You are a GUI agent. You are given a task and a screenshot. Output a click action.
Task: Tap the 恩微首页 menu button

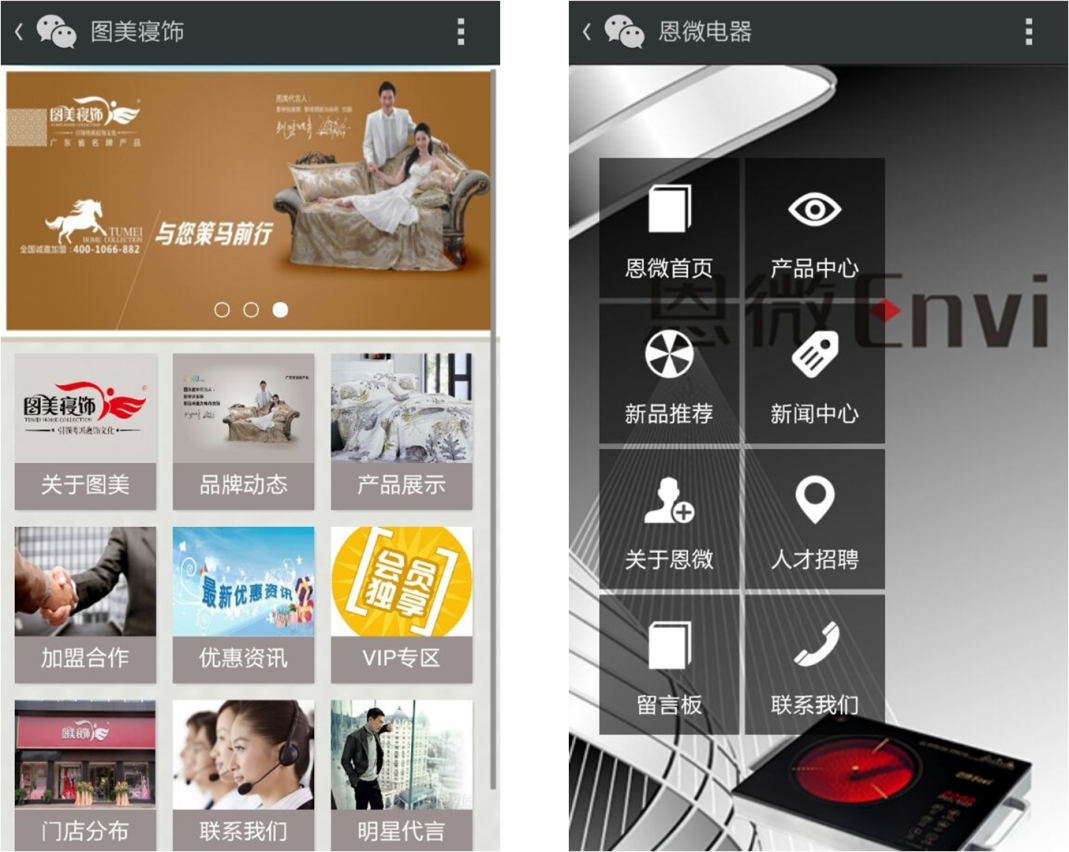tap(669, 228)
